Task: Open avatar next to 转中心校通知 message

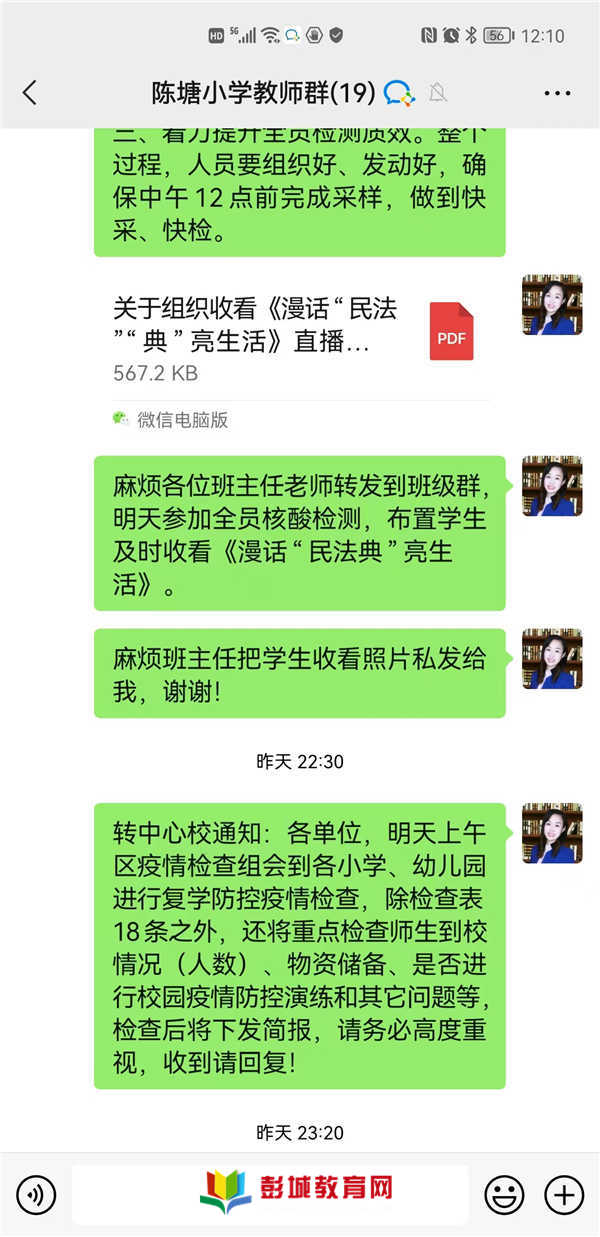Action: tap(552, 833)
